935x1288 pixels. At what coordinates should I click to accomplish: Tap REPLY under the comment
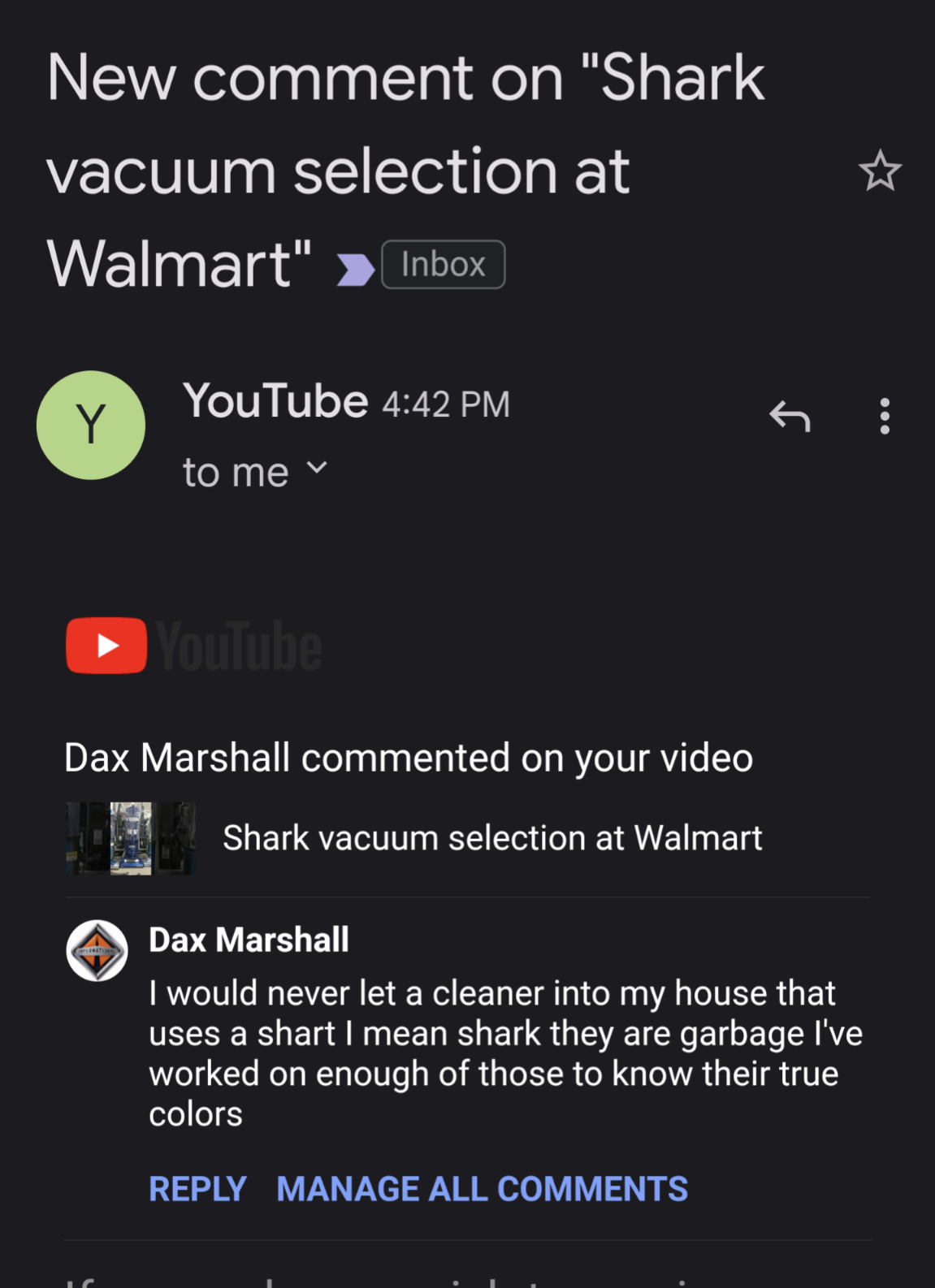[197, 1189]
